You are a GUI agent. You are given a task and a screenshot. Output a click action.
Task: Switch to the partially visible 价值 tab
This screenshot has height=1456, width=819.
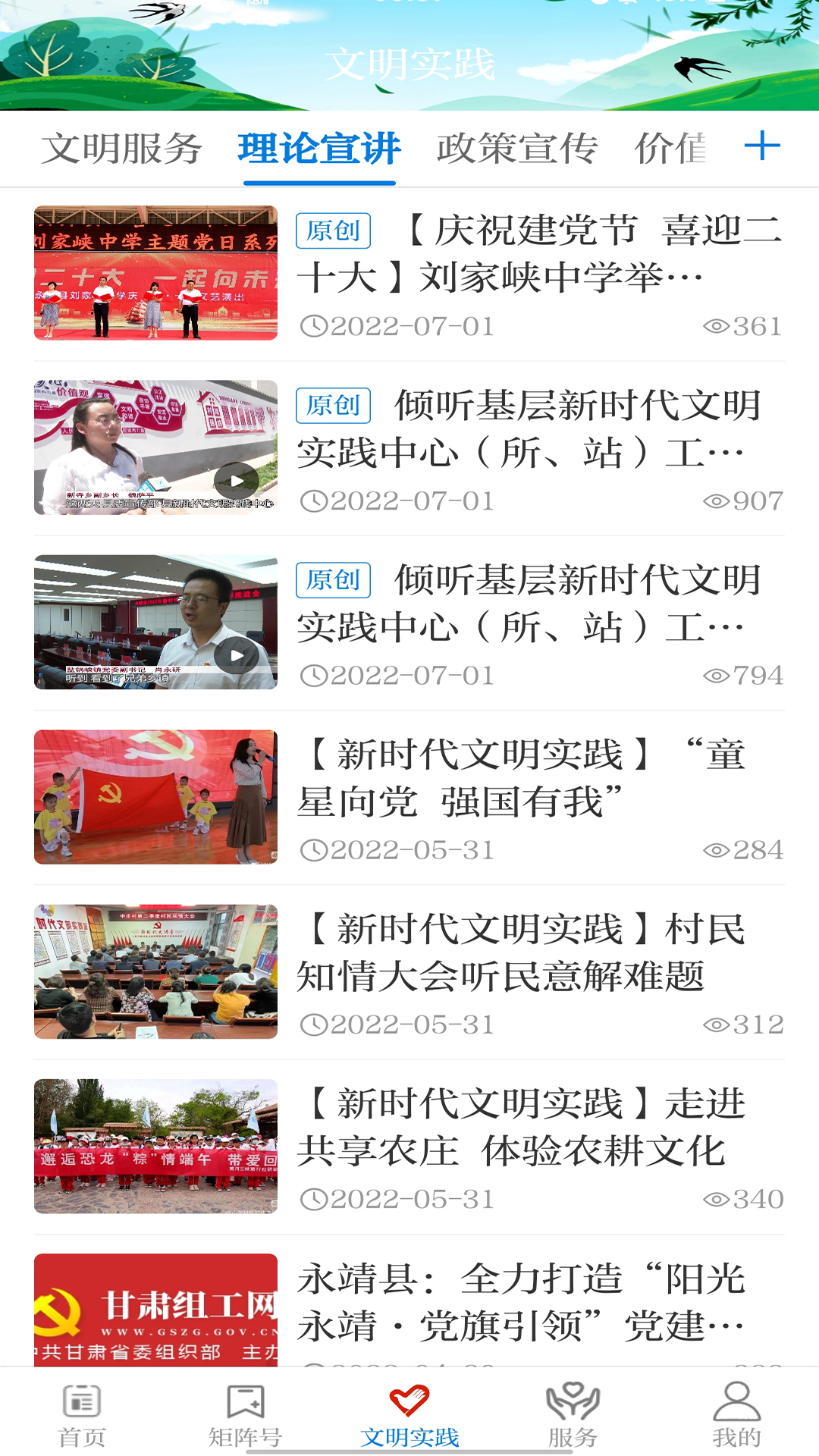click(670, 149)
